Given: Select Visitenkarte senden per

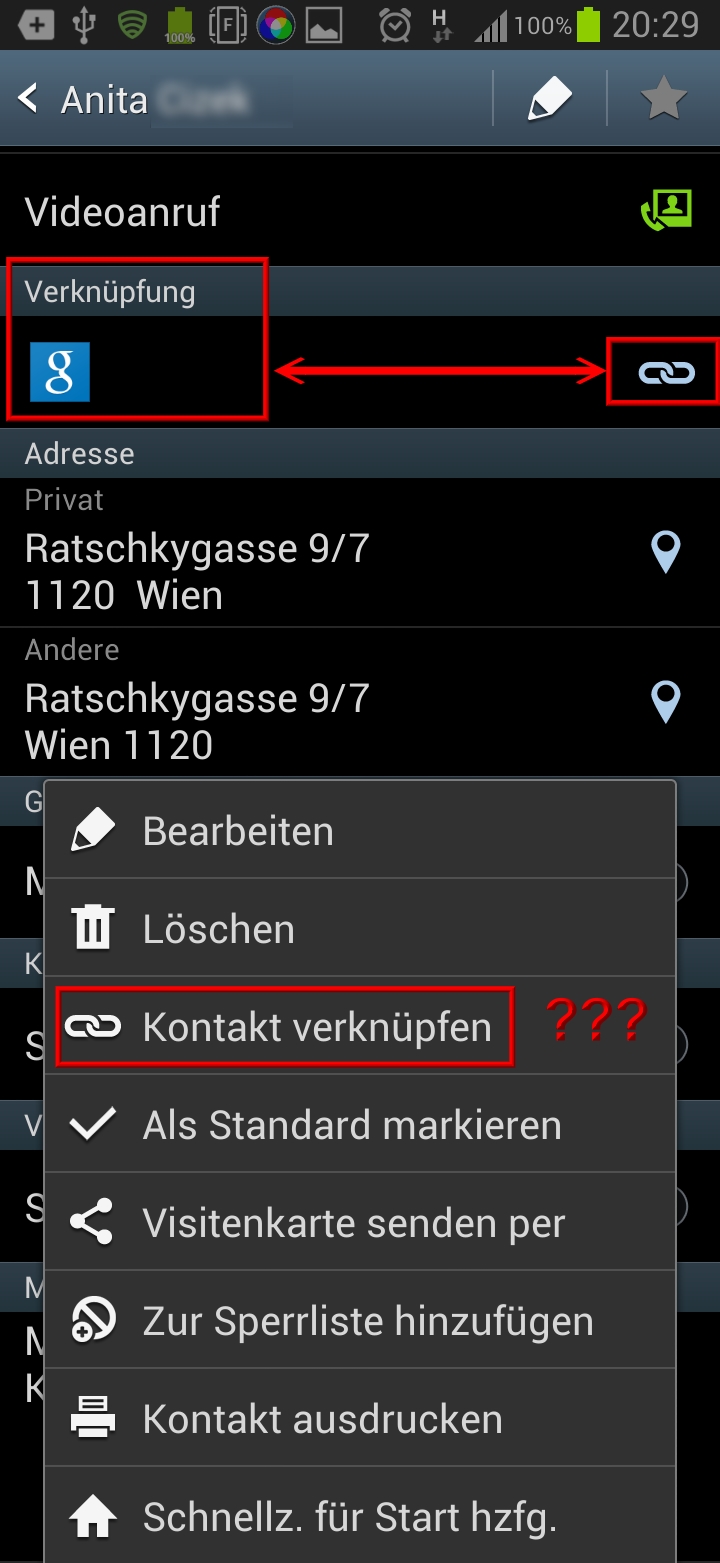Looking at the screenshot, I should click(360, 1223).
